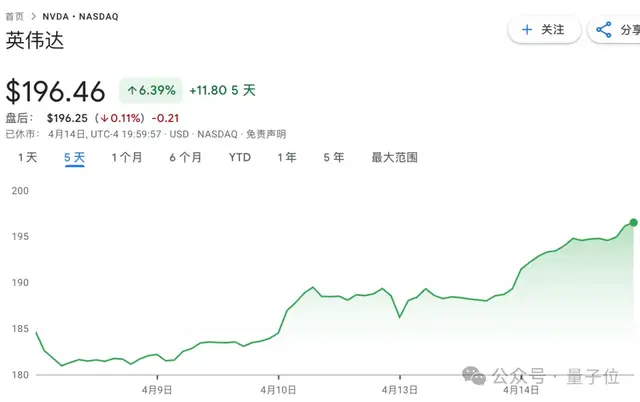The height and width of the screenshot is (402, 640).
Task: Switch chart to 6个月
Action: point(186,157)
